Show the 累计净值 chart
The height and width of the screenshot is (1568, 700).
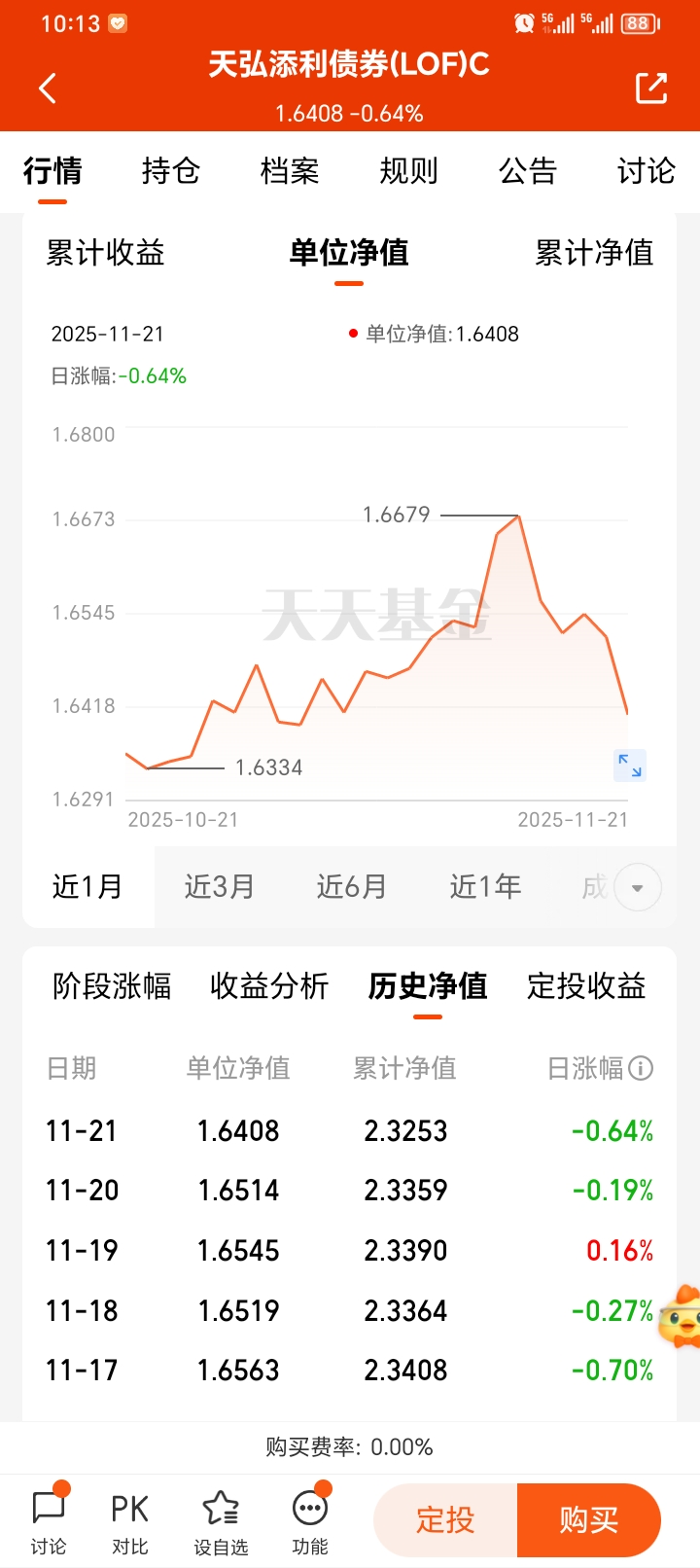point(594,253)
